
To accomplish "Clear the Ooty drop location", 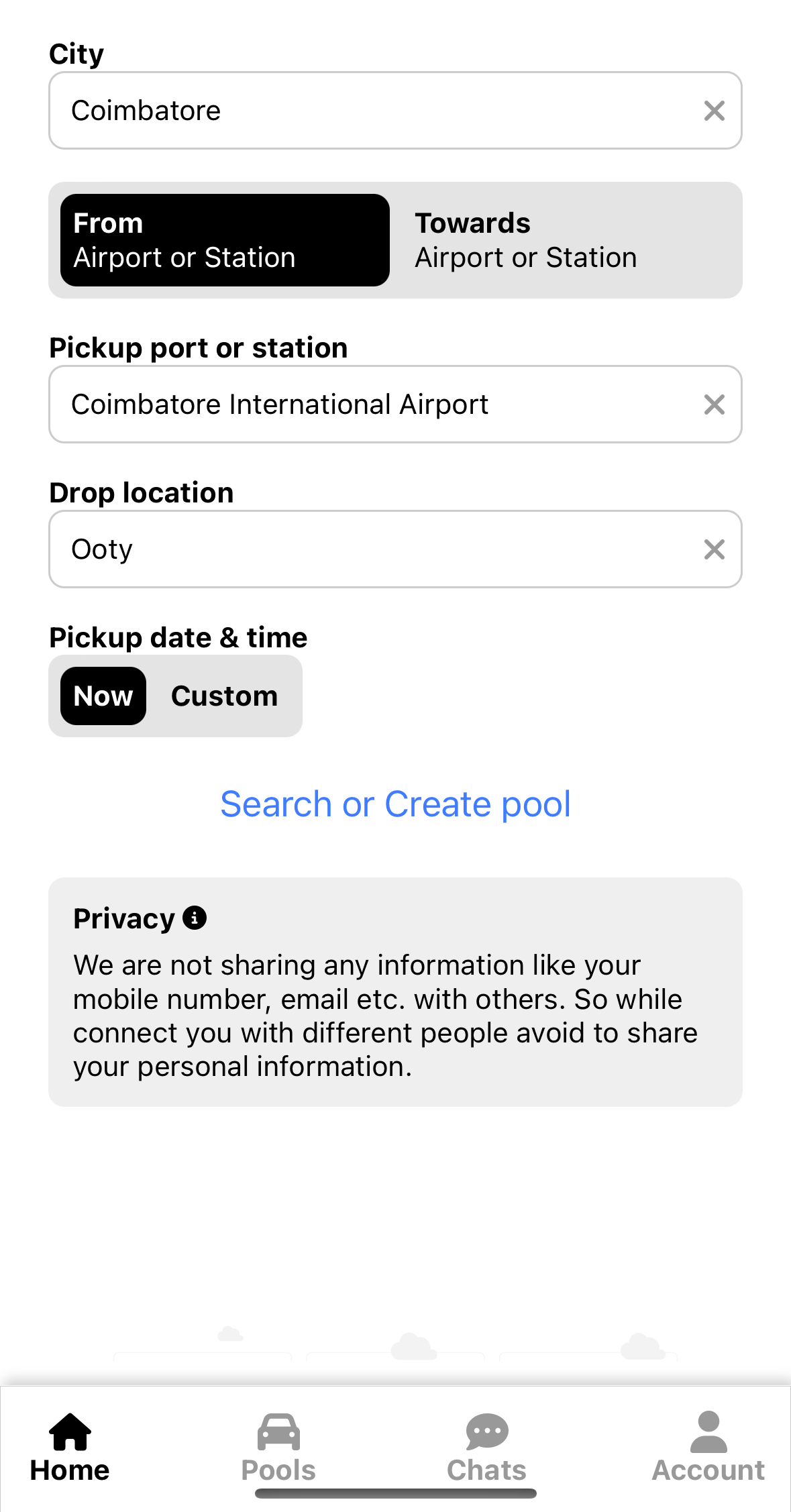I will (x=714, y=549).
